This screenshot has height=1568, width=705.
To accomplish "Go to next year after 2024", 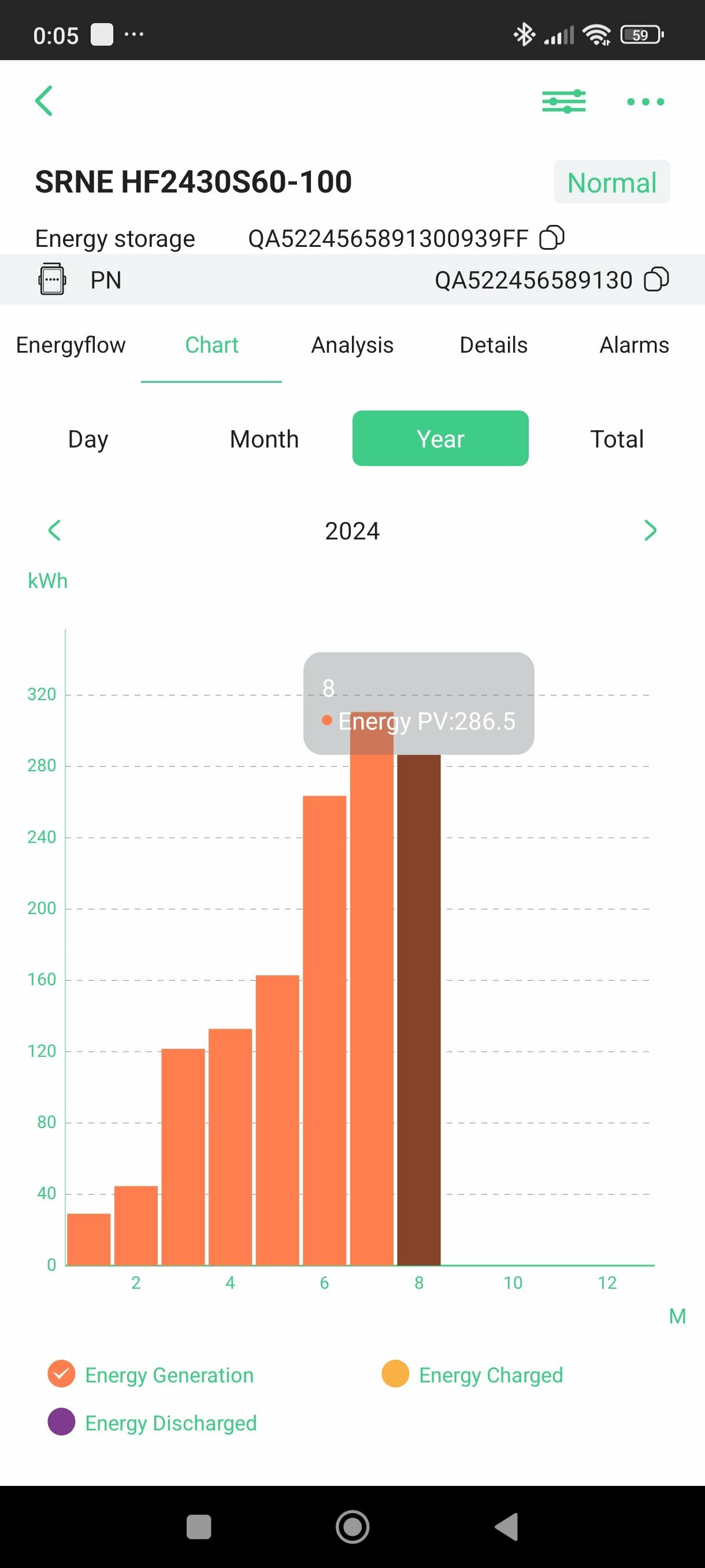I will point(650,531).
